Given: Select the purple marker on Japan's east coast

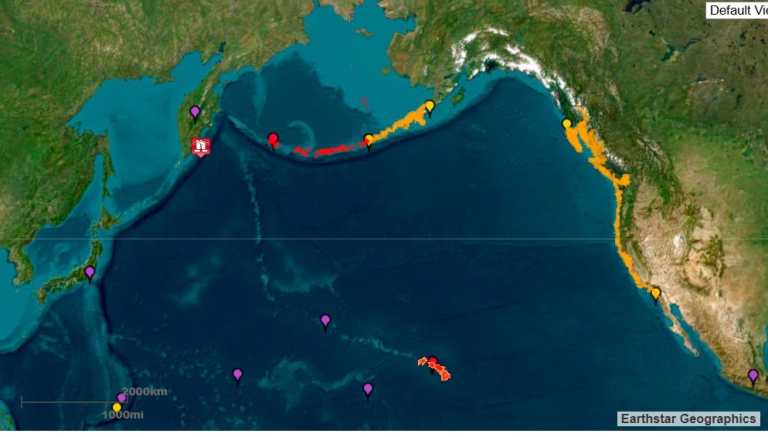Looking at the screenshot, I should (90, 271).
